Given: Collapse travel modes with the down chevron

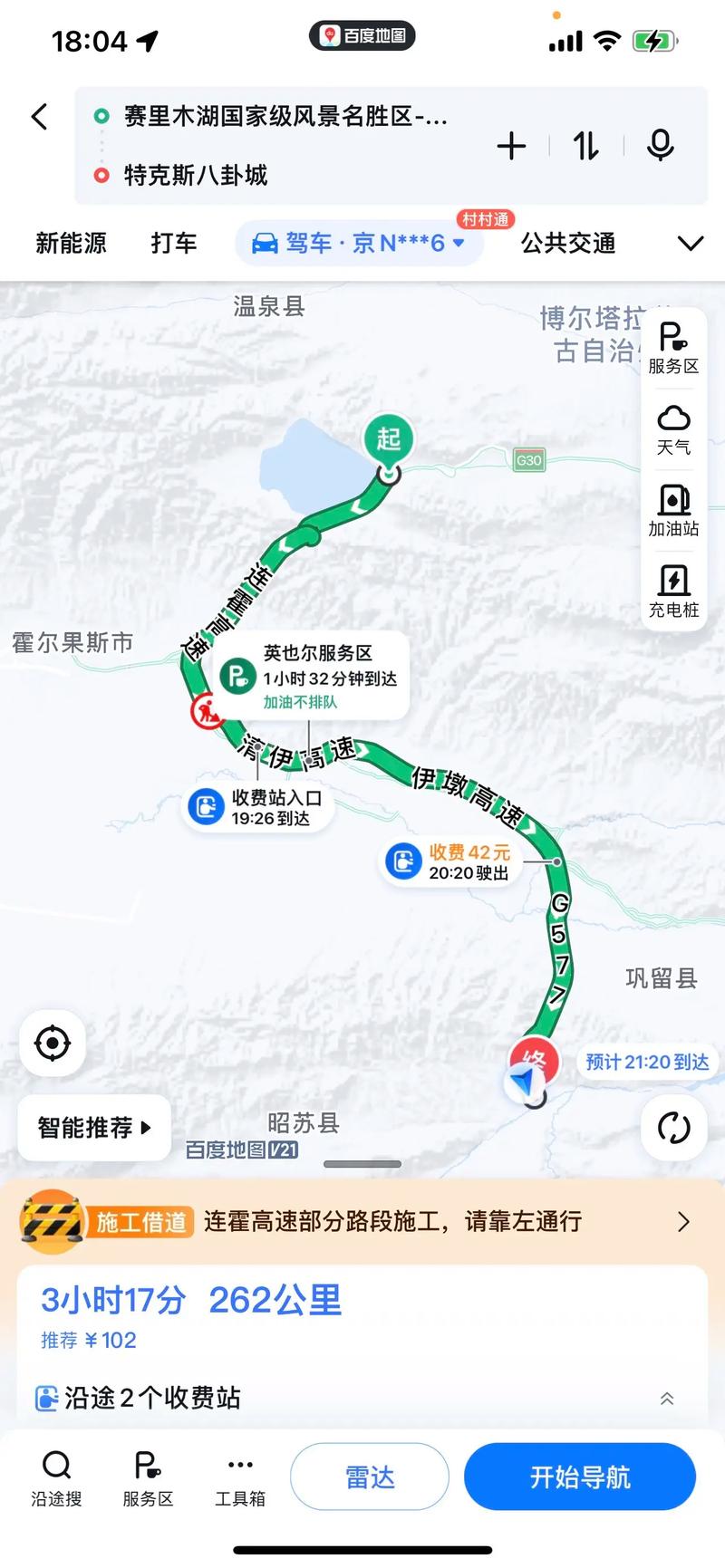Looking at the screenshot, I should pos(691,243).
